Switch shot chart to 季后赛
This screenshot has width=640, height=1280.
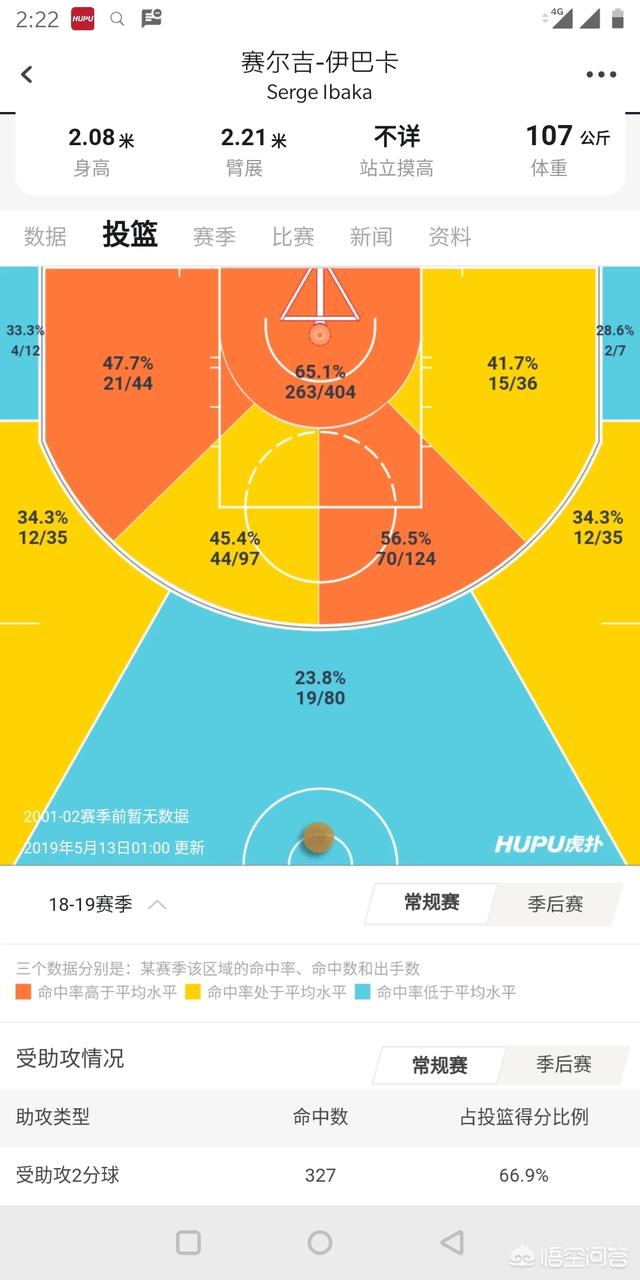pos(555,904)
